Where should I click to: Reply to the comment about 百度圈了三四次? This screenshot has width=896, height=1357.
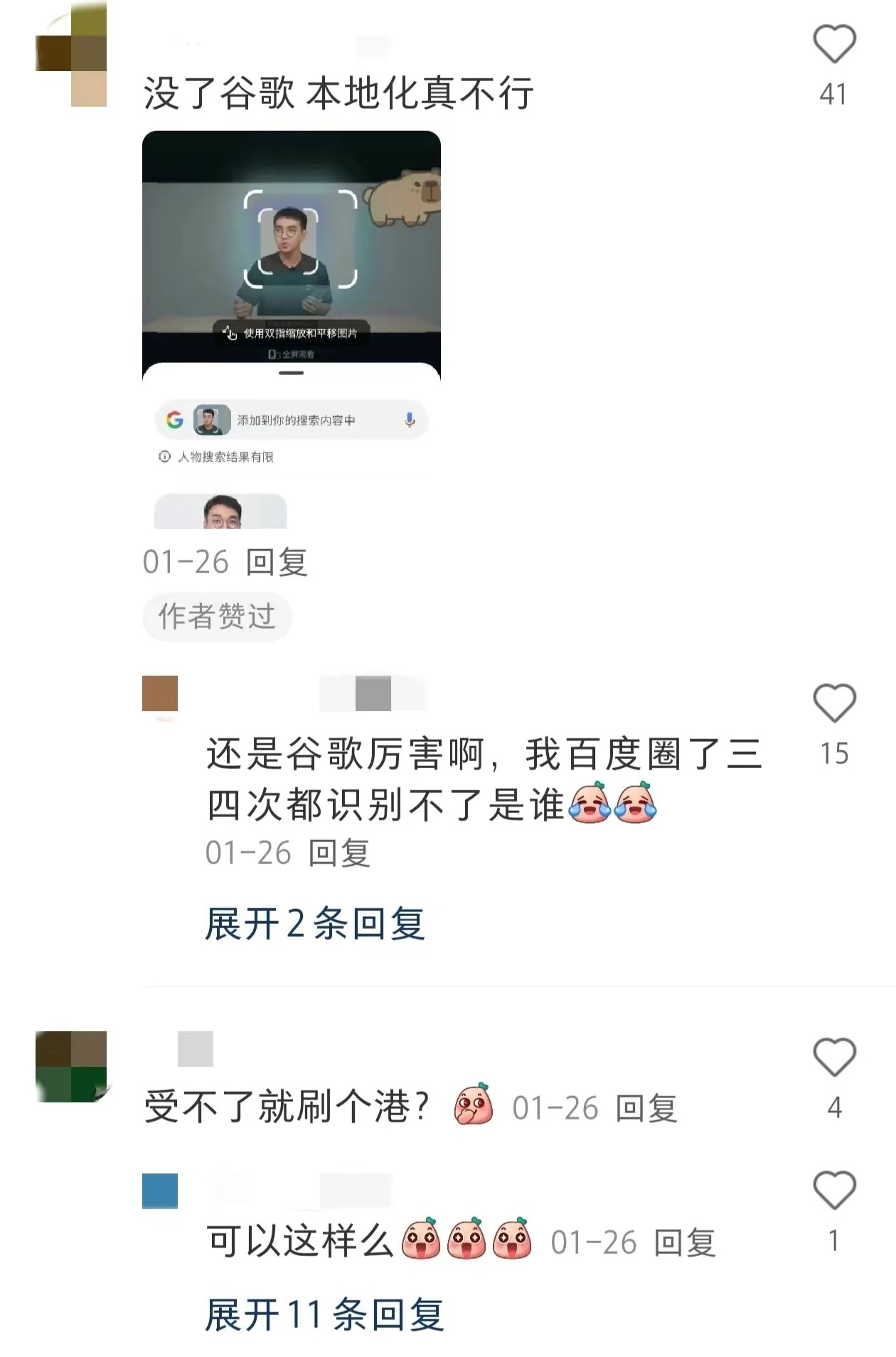tap(339, 852)
